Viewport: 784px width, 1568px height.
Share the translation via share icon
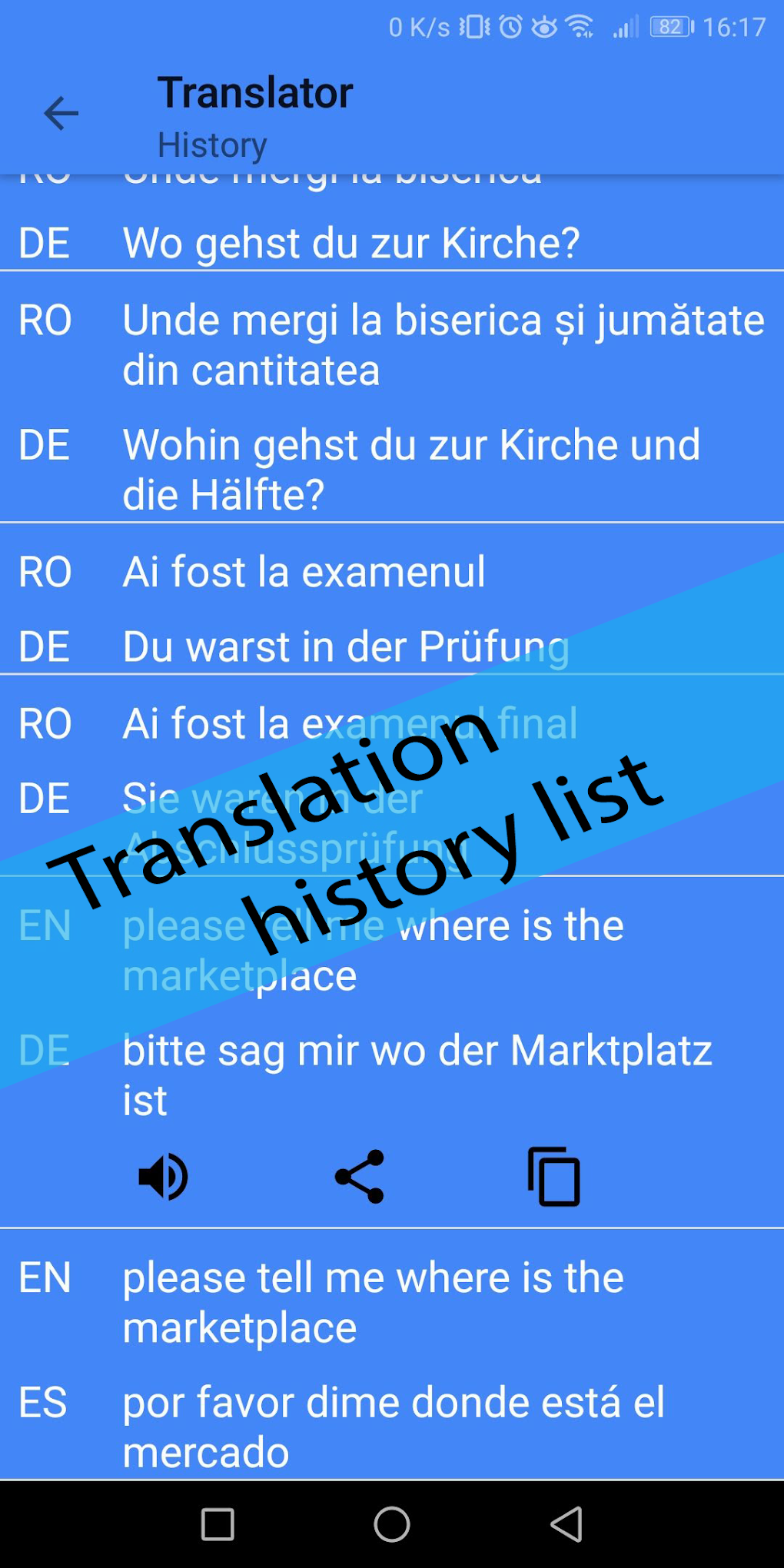click(359, 1175)
